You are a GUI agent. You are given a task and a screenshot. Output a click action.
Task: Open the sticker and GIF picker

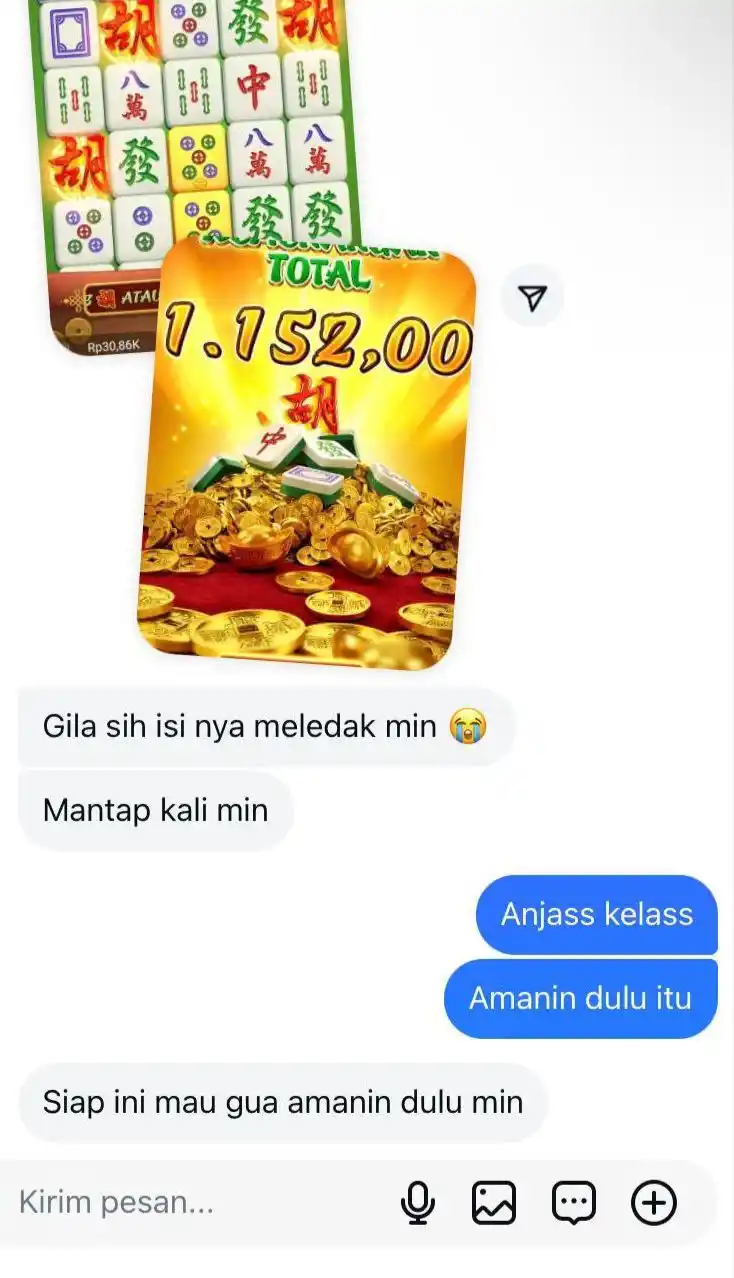[x=574, y=1202]
